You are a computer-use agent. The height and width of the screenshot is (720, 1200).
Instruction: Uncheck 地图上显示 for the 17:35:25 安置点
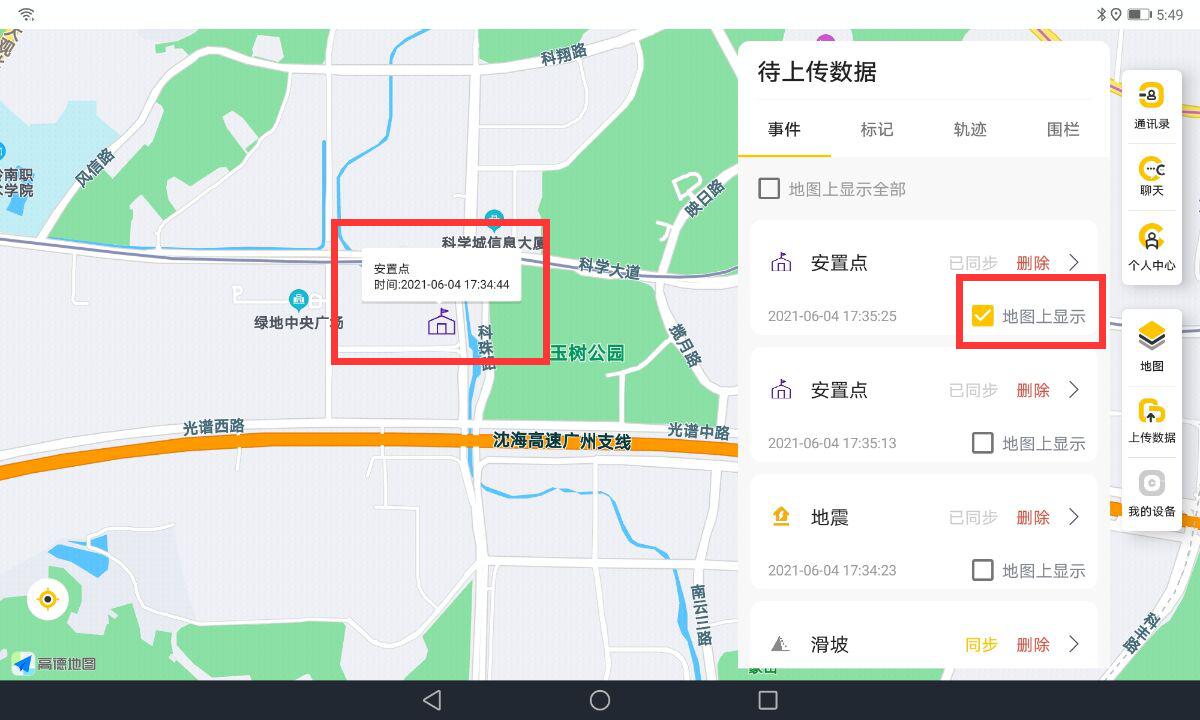983,316
